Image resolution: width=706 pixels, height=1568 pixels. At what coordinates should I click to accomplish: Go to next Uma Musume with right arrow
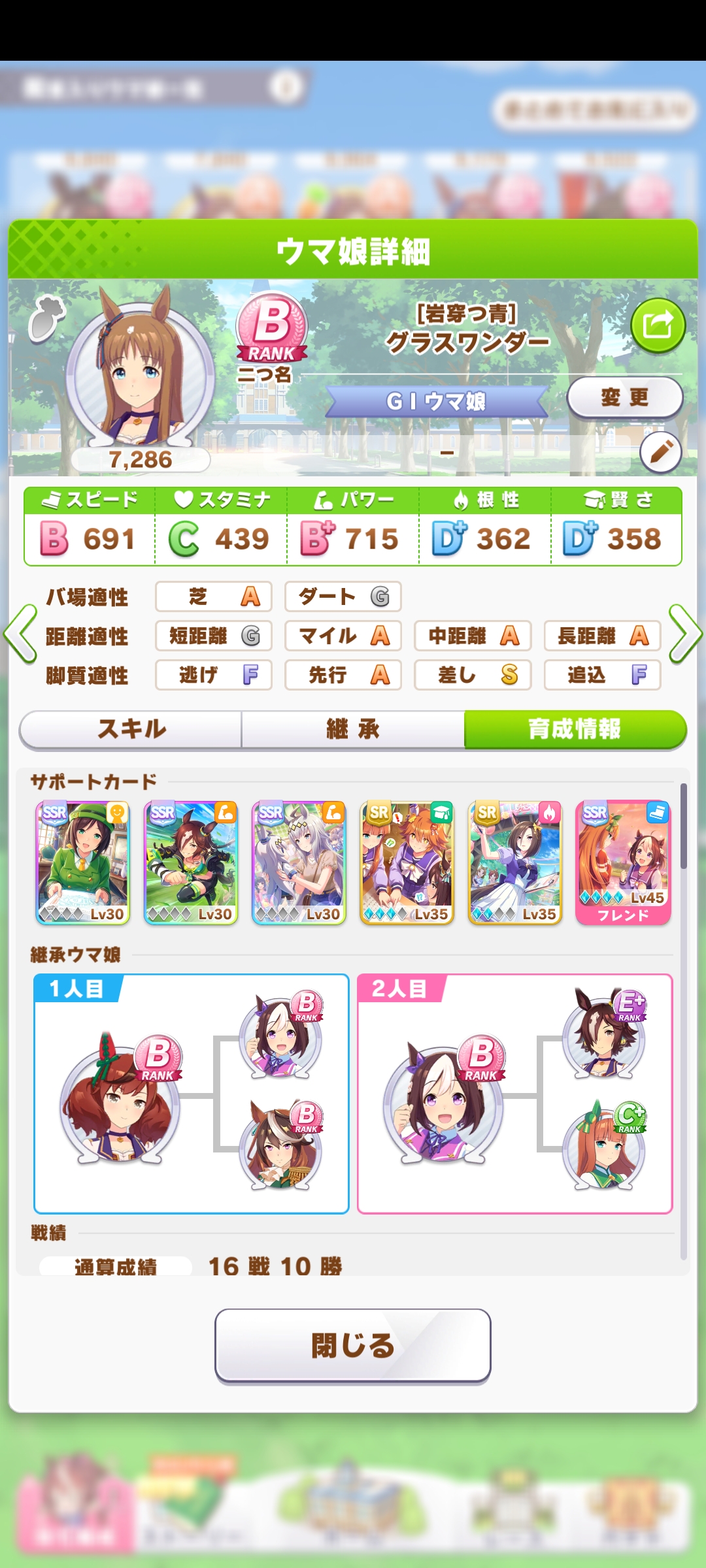pyautogui.click(x=685, y=634)
